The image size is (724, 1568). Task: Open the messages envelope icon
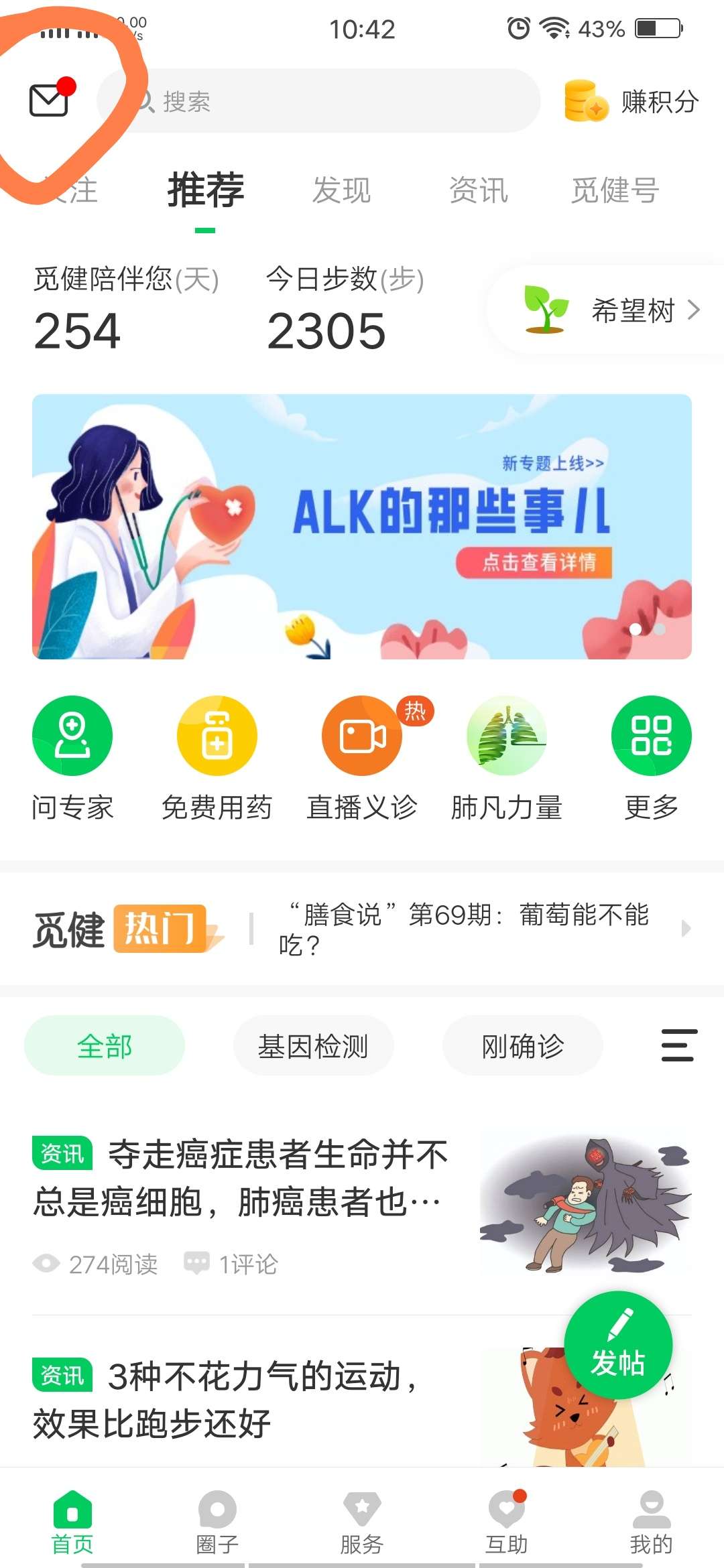click(49, 101)
